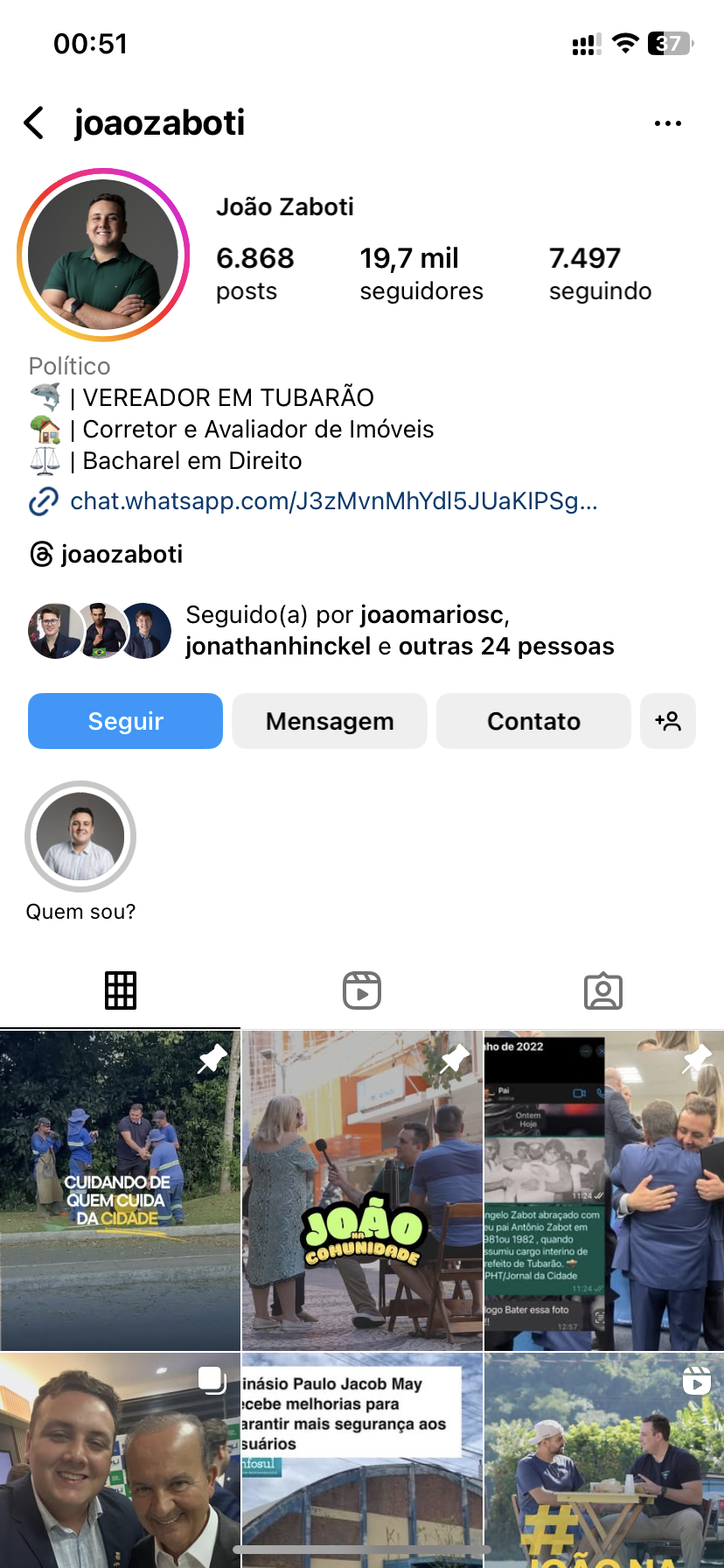Open the three-dot options menu
The width and height of the screenshot is (724, 1568).
667,124
